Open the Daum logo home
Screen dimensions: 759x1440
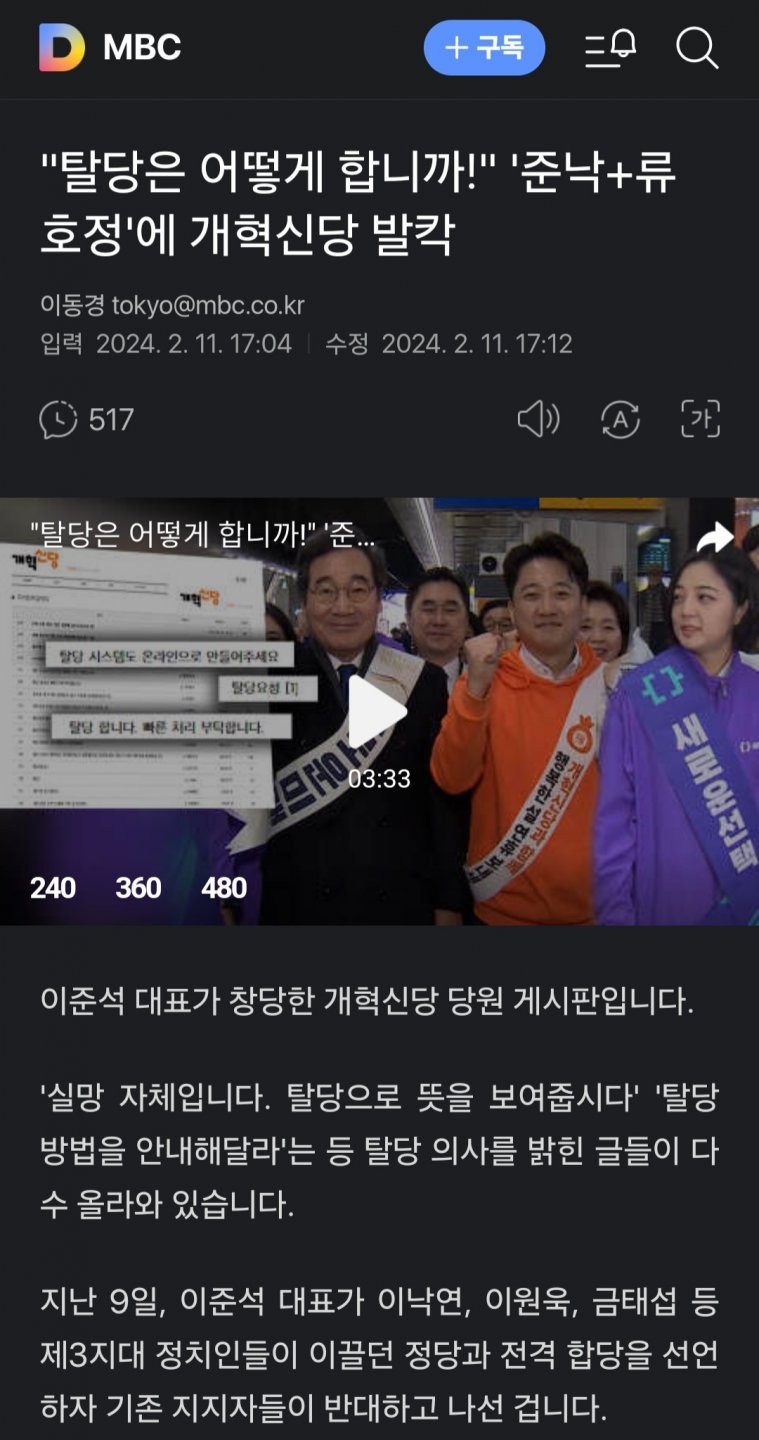tap(62, 48)
